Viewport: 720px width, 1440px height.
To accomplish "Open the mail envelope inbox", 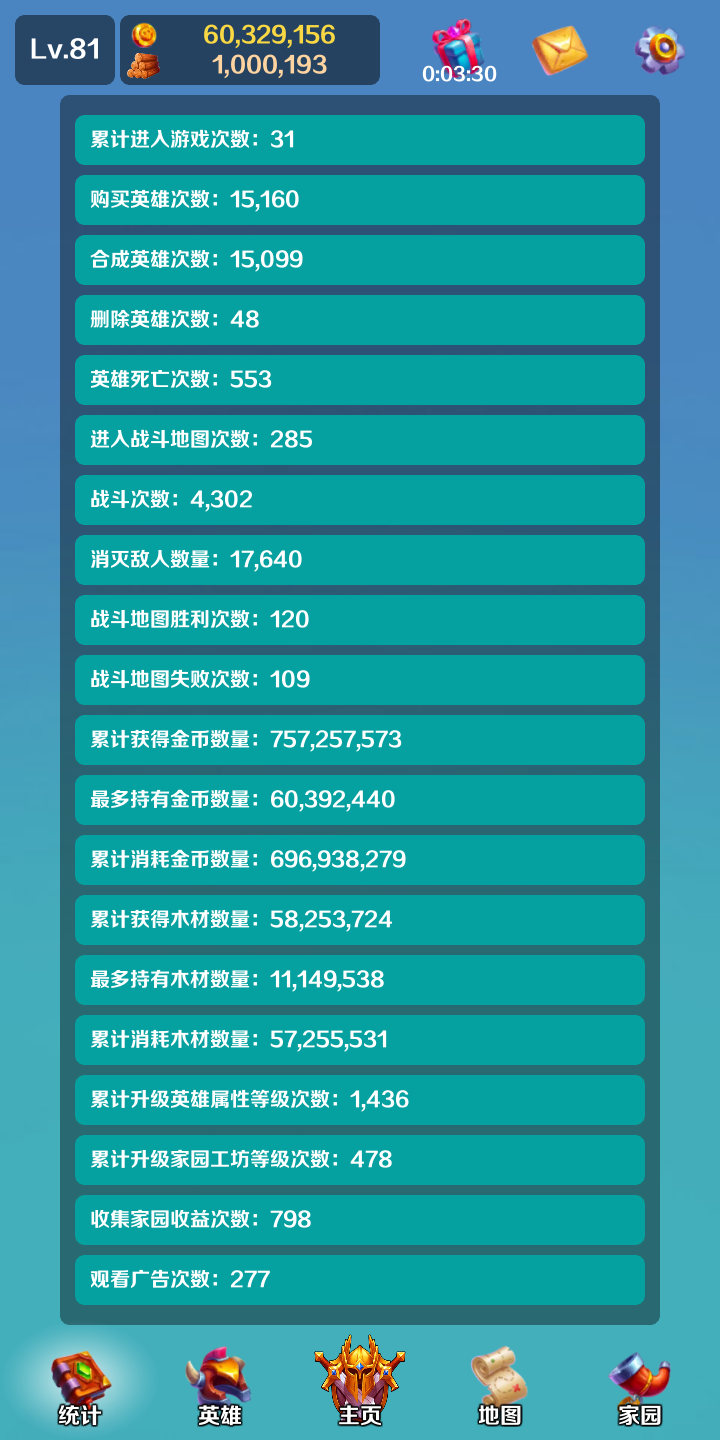I will [x=560, y=50].
